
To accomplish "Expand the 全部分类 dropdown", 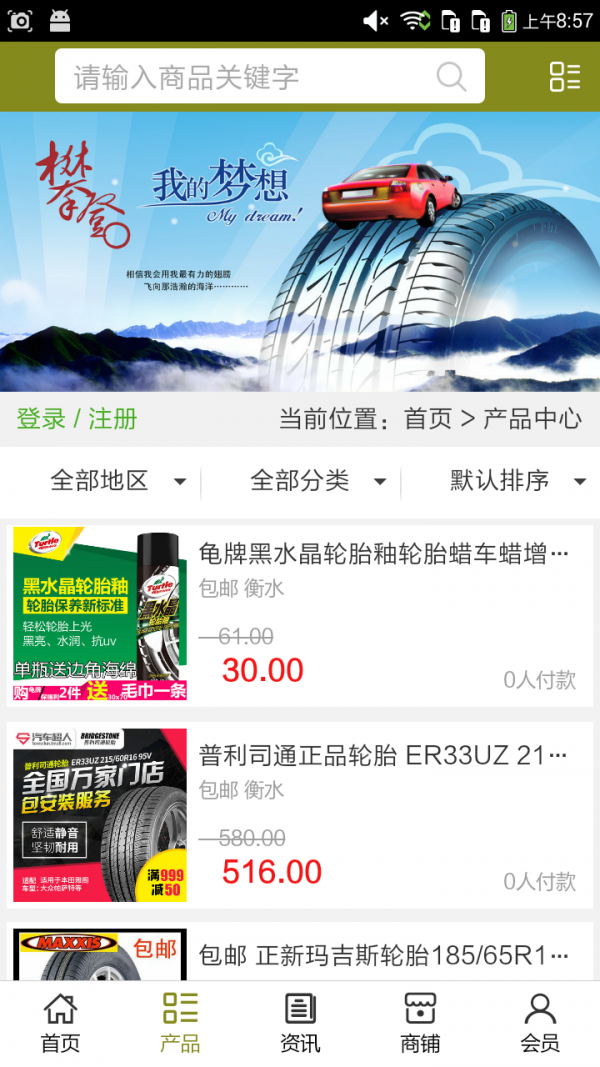I will (317, 481).
